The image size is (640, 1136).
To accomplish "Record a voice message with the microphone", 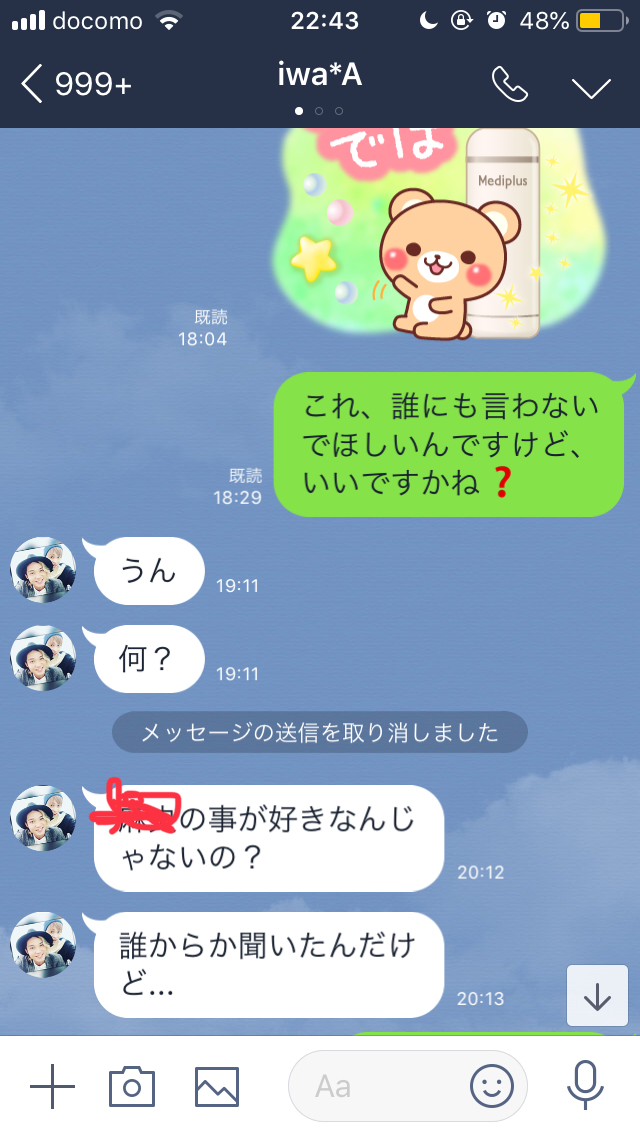I will pos(584,1085).
